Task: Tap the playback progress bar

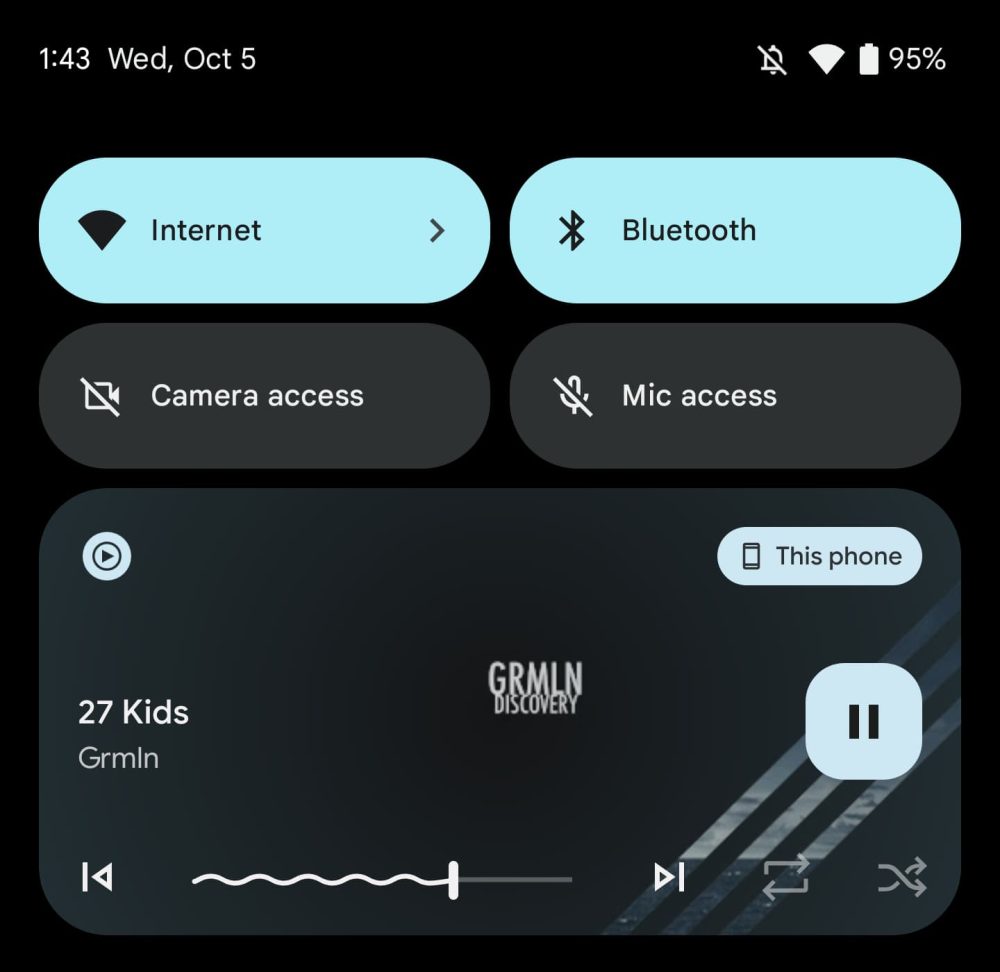Action: click(380, 880)
